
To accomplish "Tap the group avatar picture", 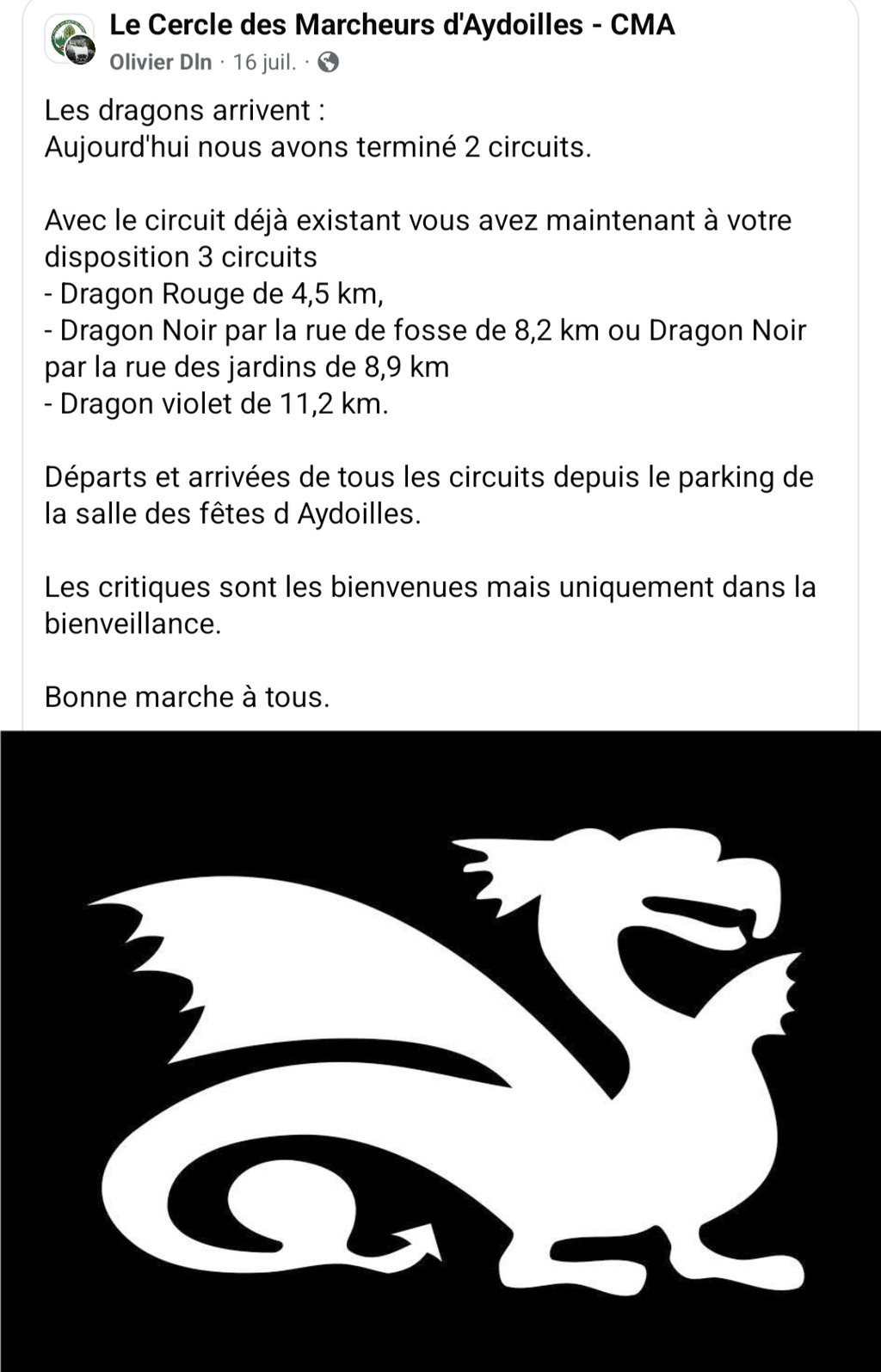I will pos(70,40).
